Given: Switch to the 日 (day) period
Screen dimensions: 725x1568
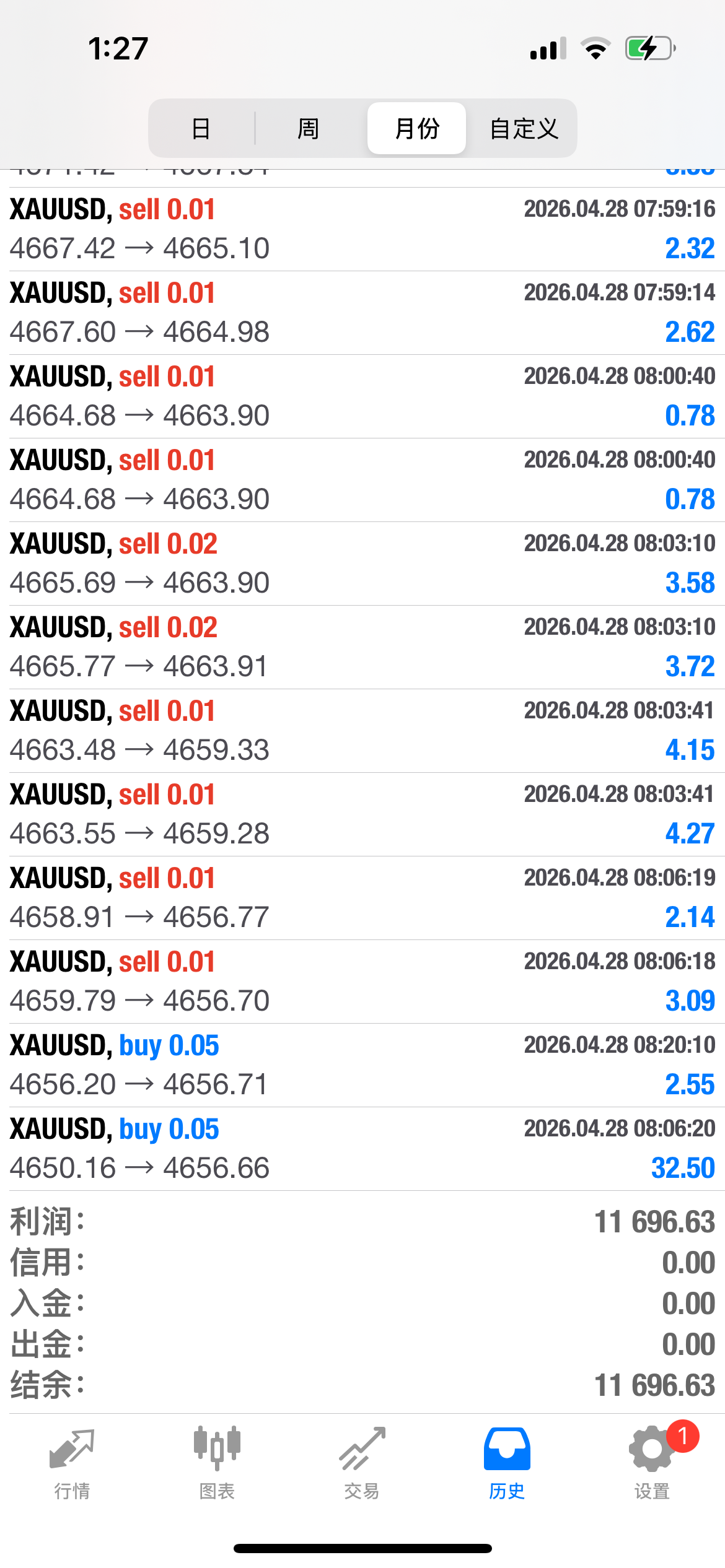Looking at the screenshot, I should [x=201, y=128].
